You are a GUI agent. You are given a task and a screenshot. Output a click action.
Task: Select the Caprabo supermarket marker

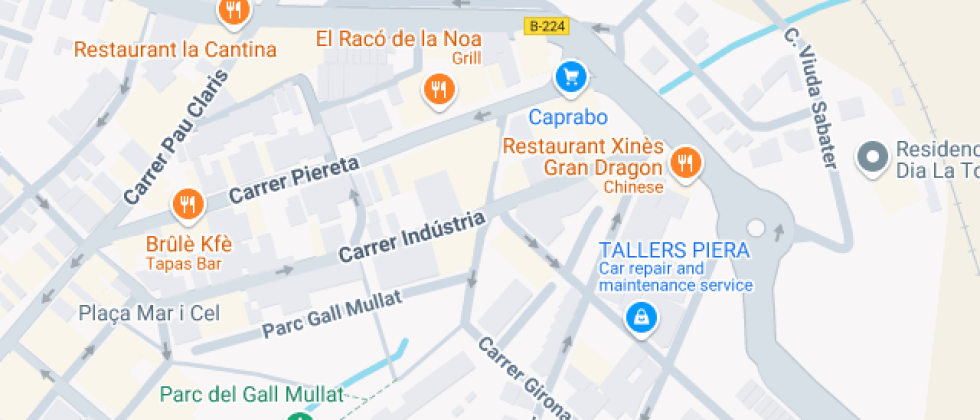click(569, 76)
